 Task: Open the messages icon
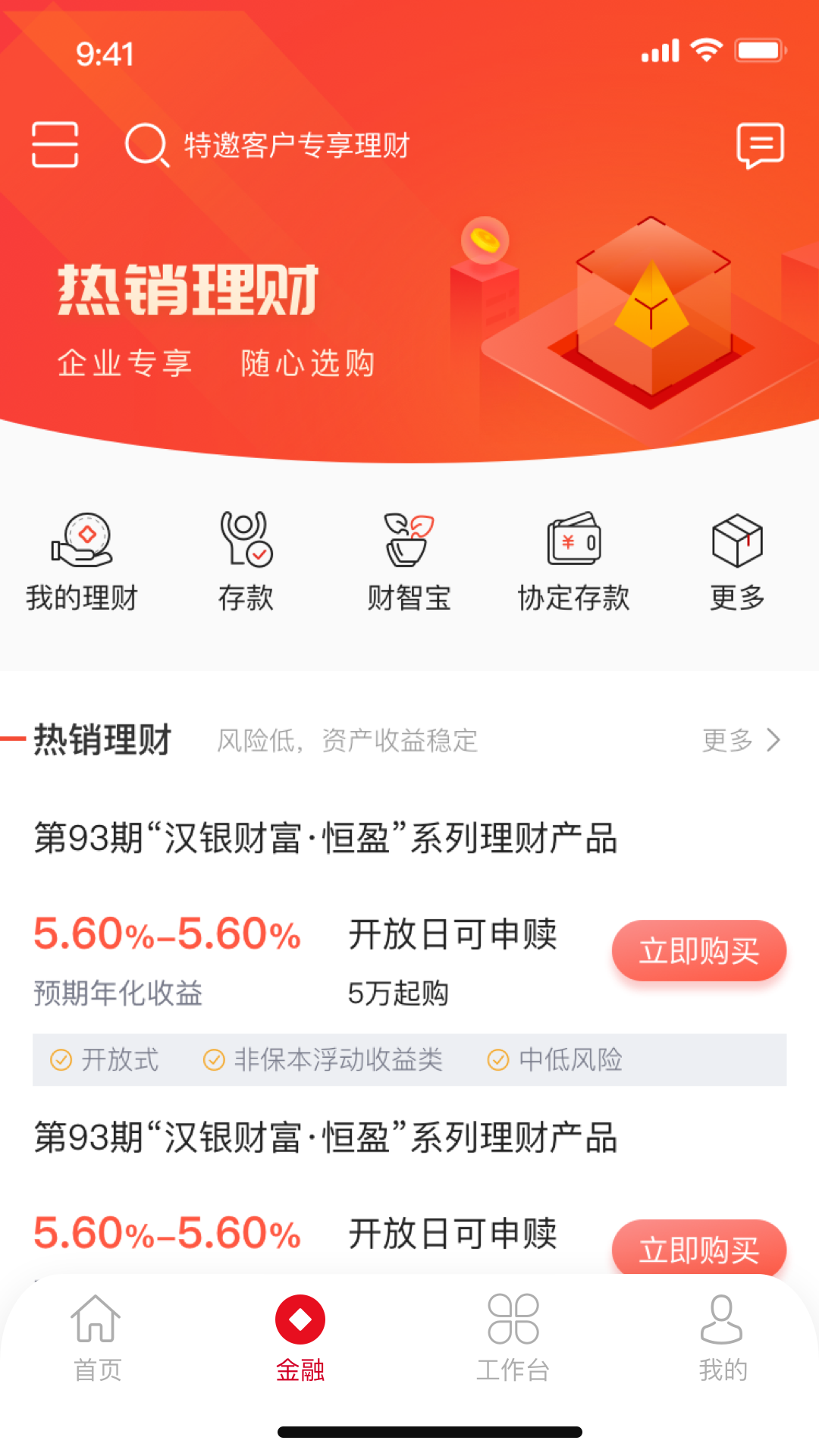click(x=760, y=145)
